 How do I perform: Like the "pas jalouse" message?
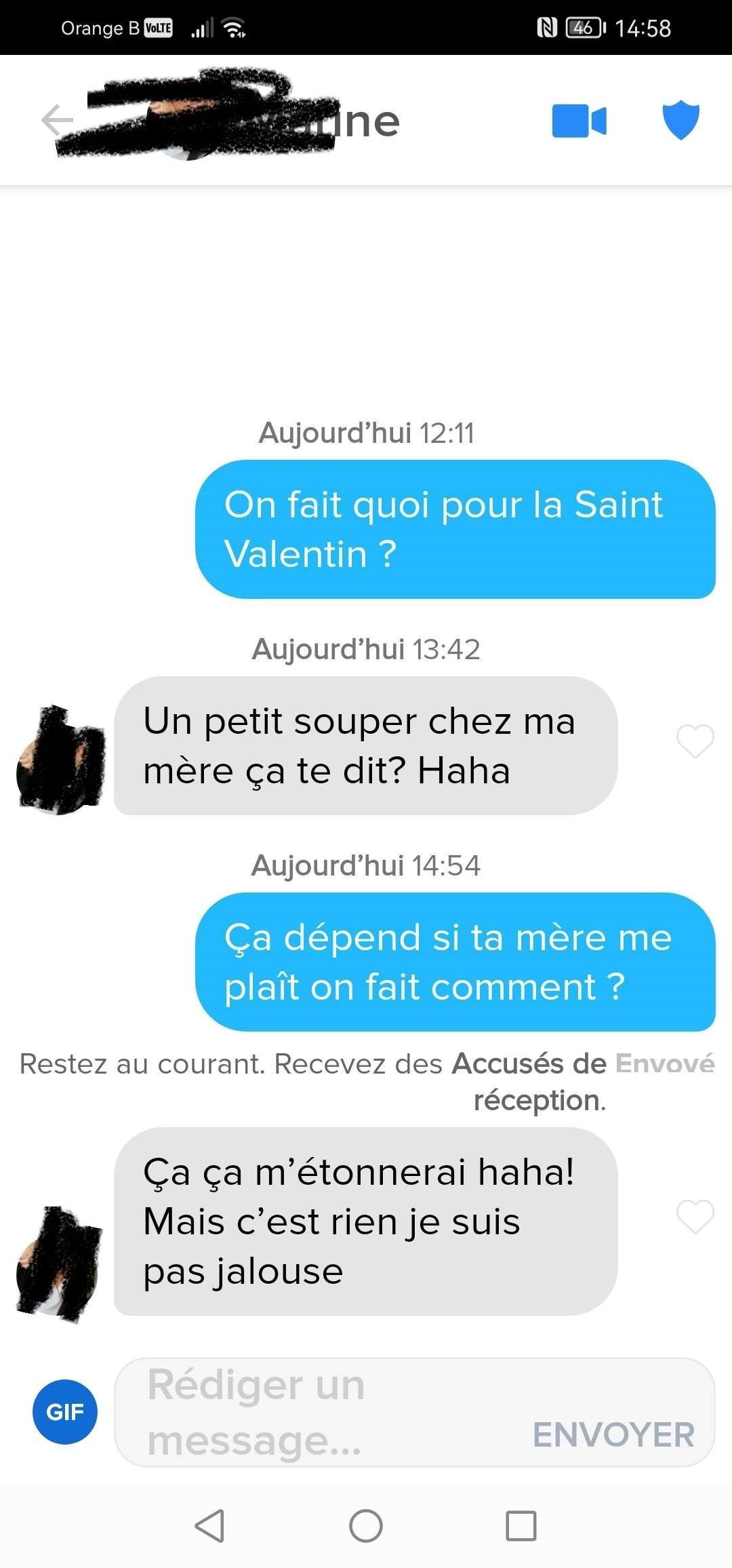(695, 1217)
